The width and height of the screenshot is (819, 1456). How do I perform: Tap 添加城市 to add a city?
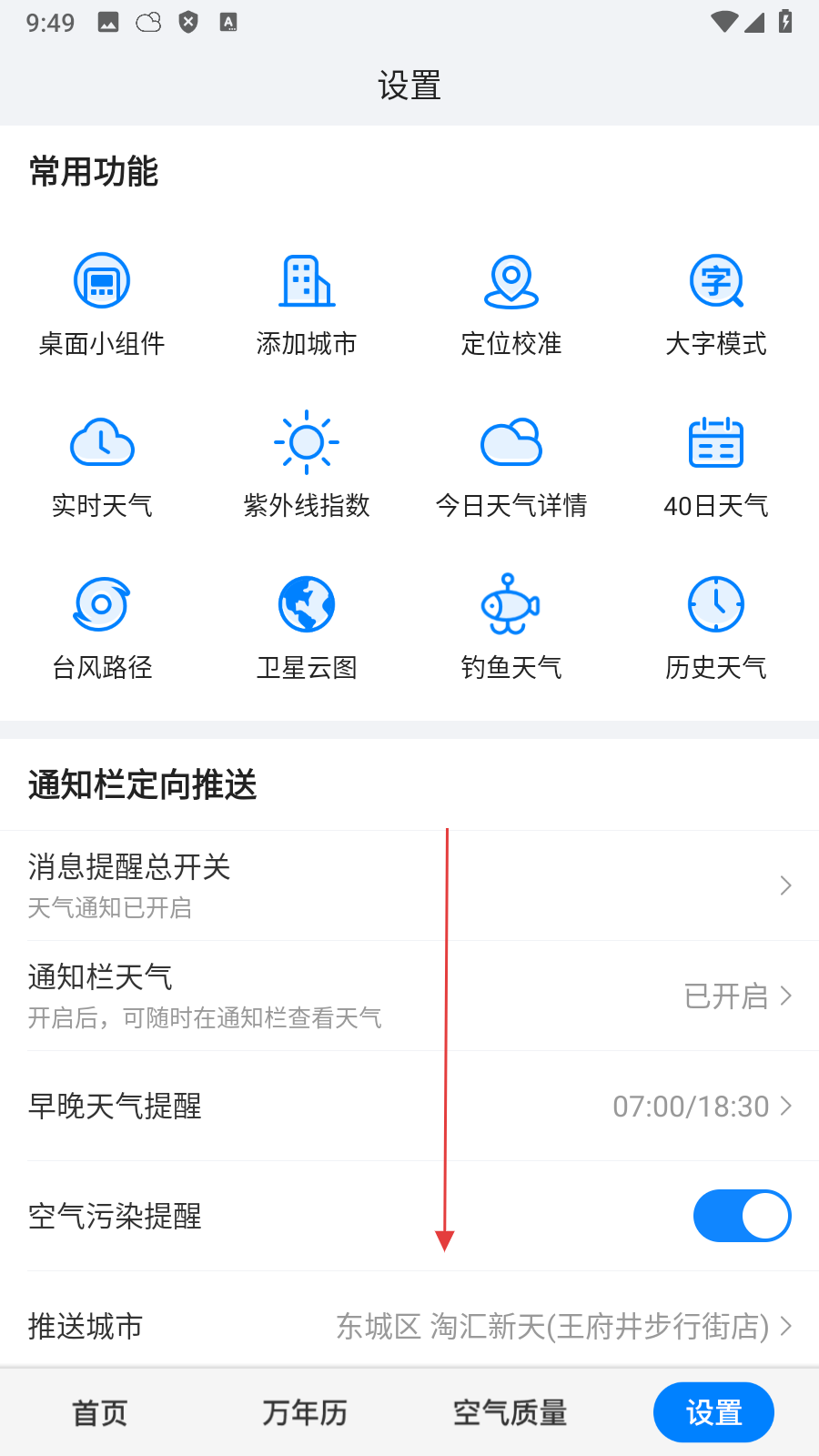[x=307, y=304]
